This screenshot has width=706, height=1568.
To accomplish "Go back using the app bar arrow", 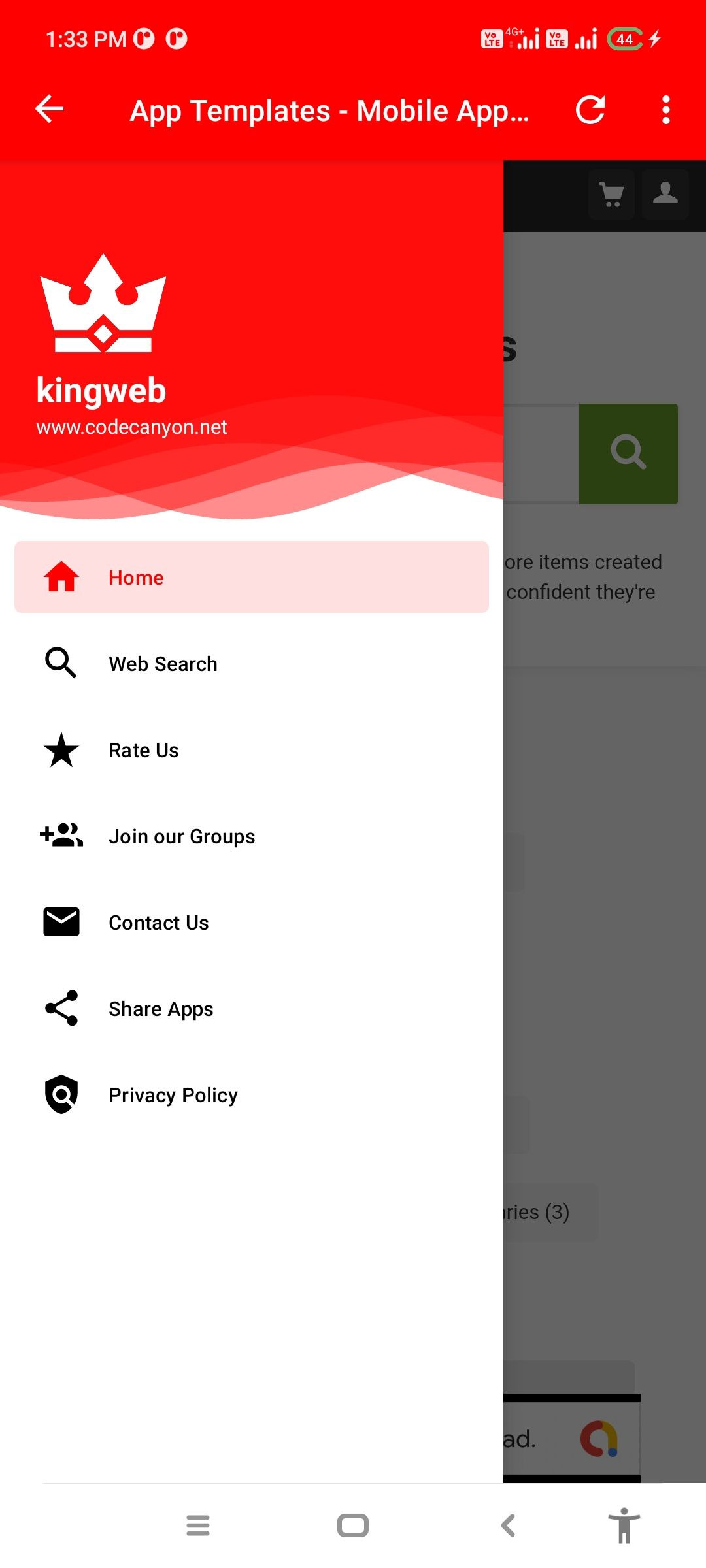I will pos(50,109).
